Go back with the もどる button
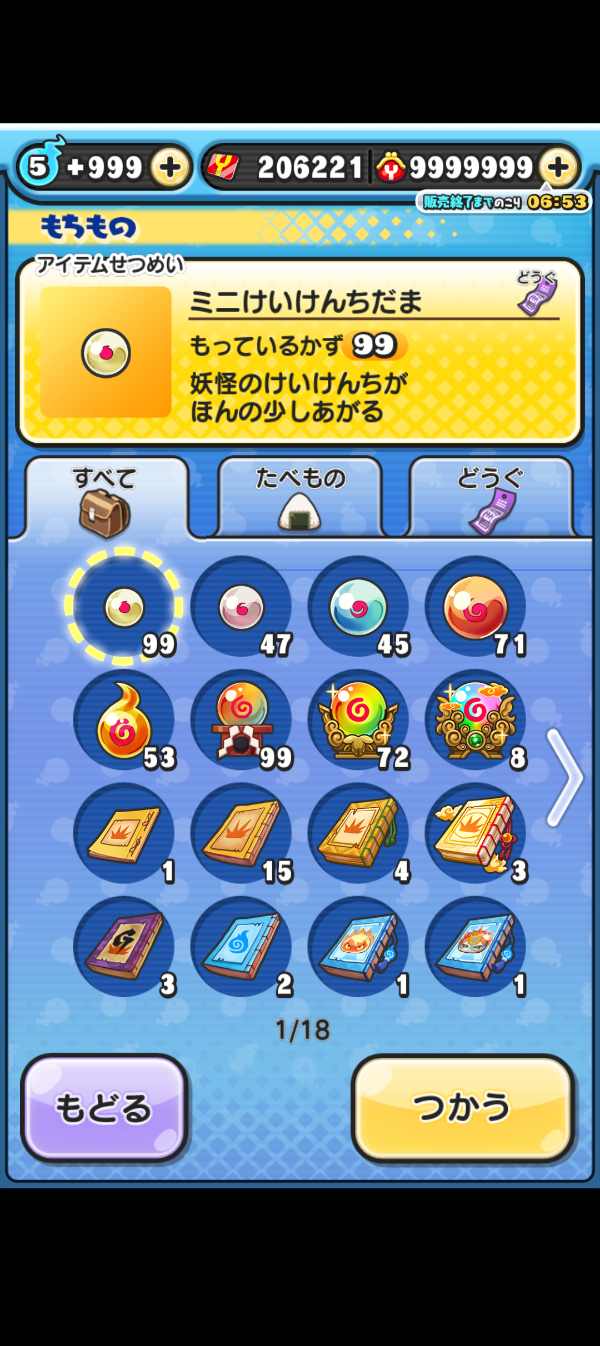 104,1108
